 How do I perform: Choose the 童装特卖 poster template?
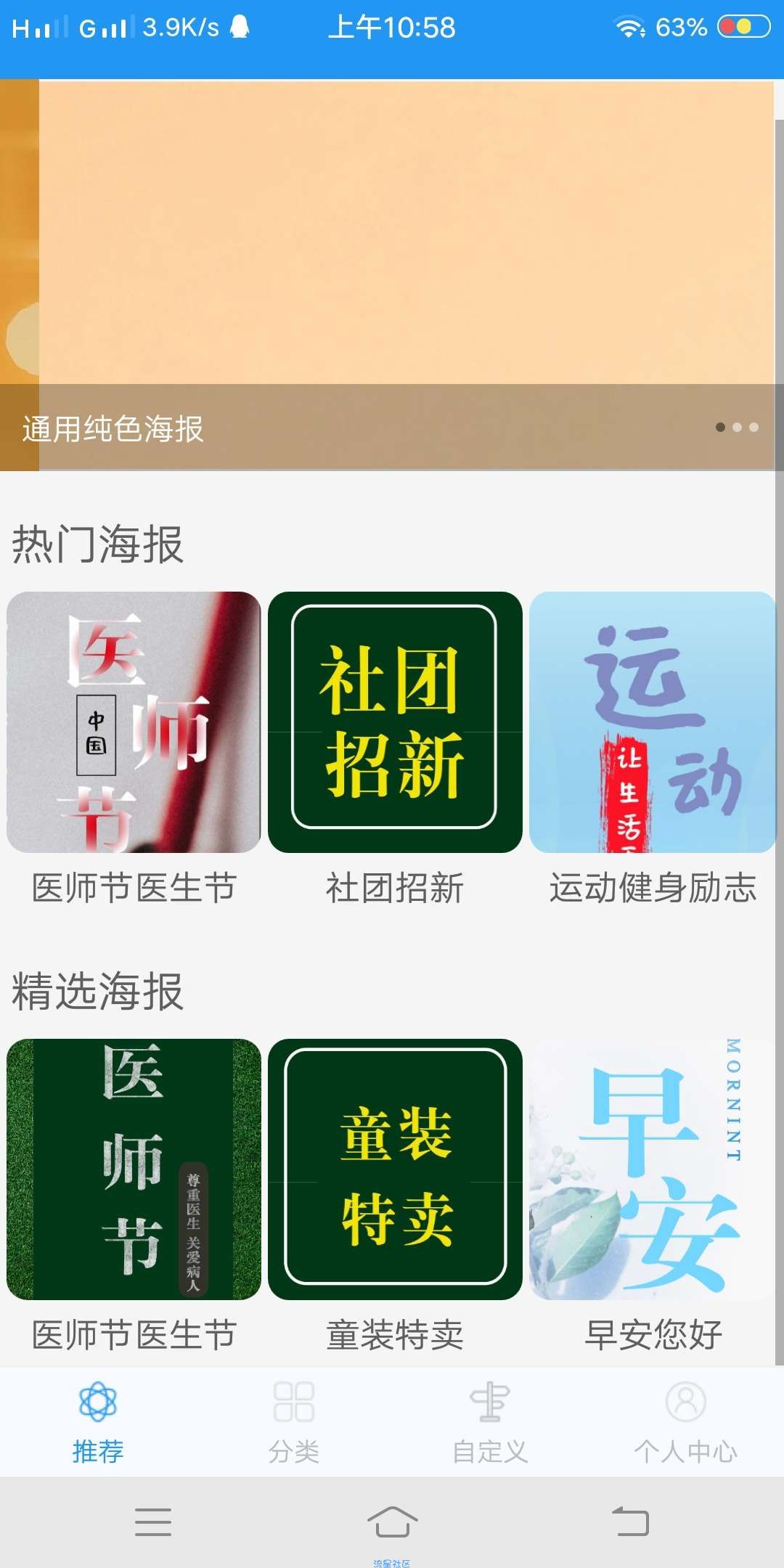[395, 1169]
